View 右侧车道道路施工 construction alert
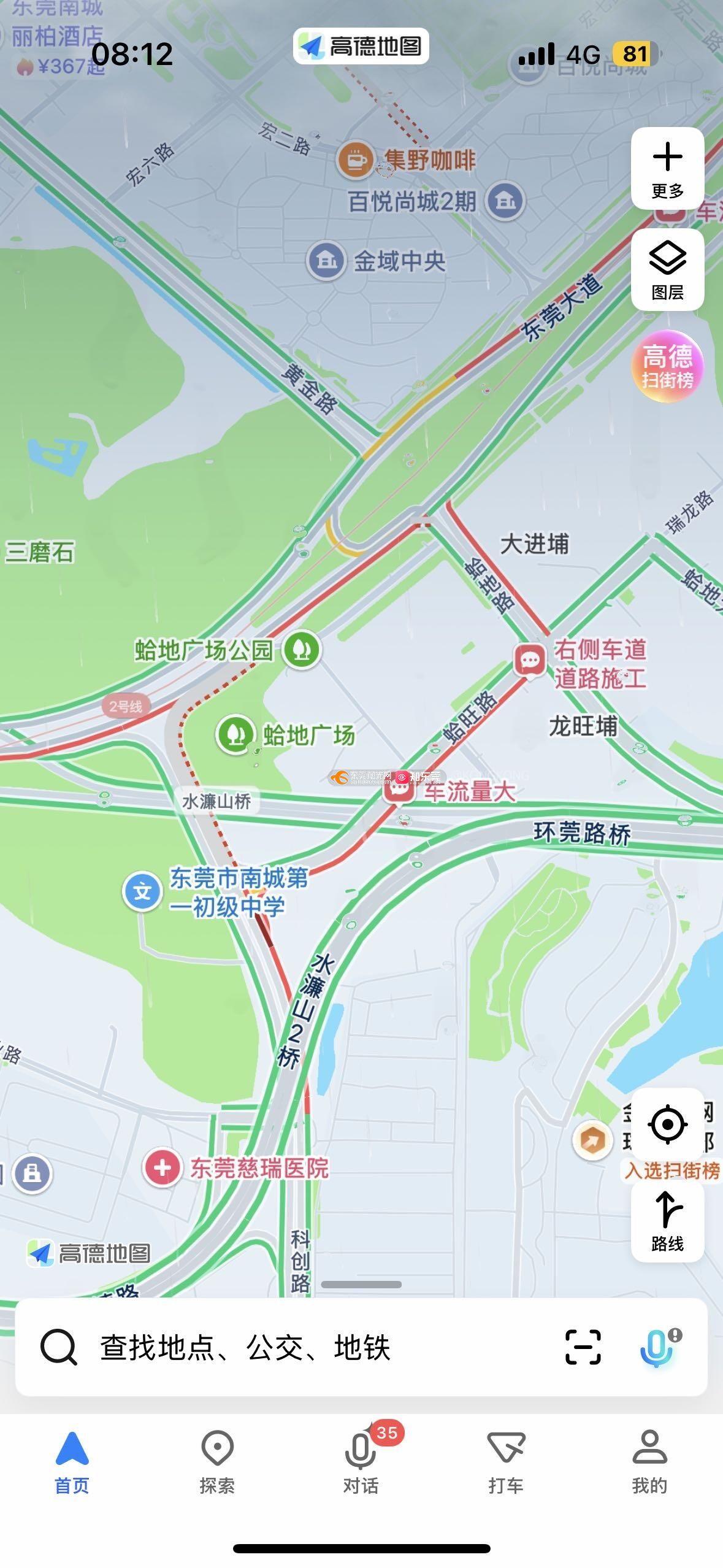This screenshot has height=1568, width=723. click(530, 661)
